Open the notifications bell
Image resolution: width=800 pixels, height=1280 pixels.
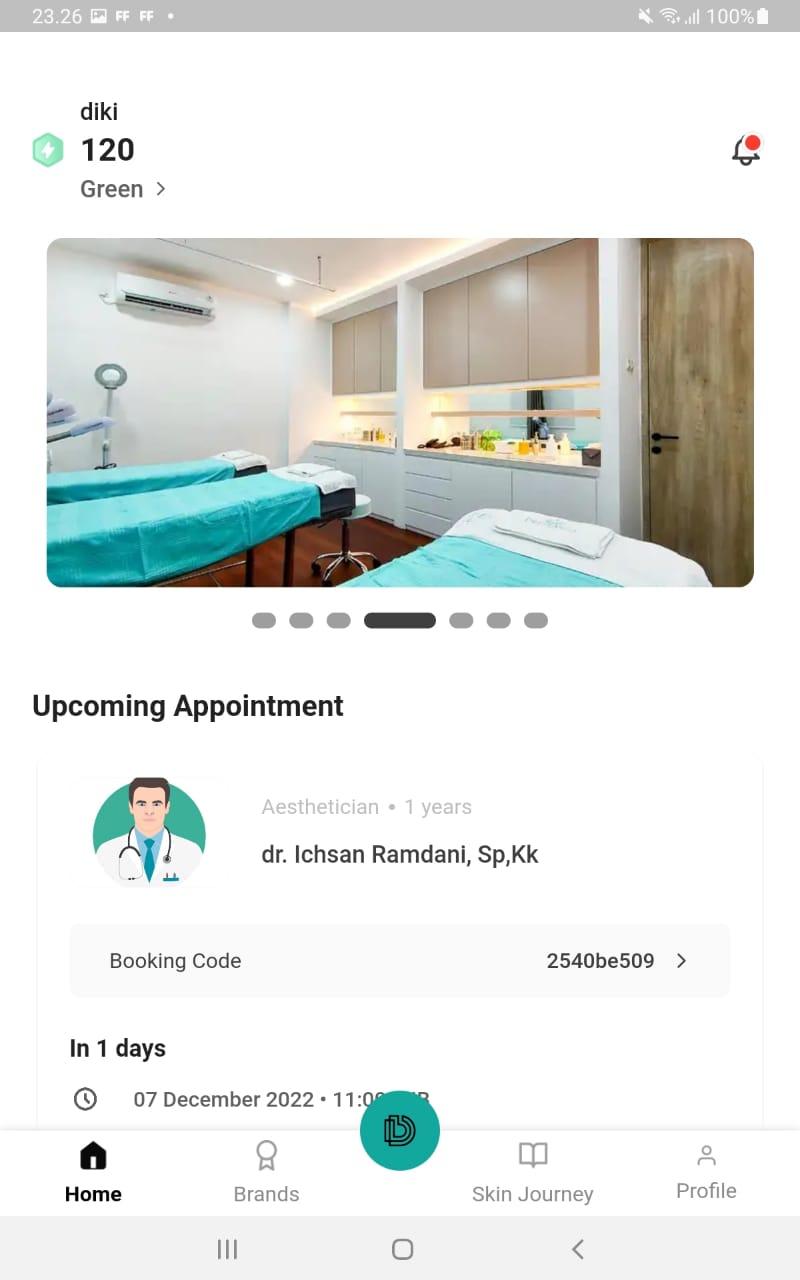pyautogui.click(x=746, y=150)
